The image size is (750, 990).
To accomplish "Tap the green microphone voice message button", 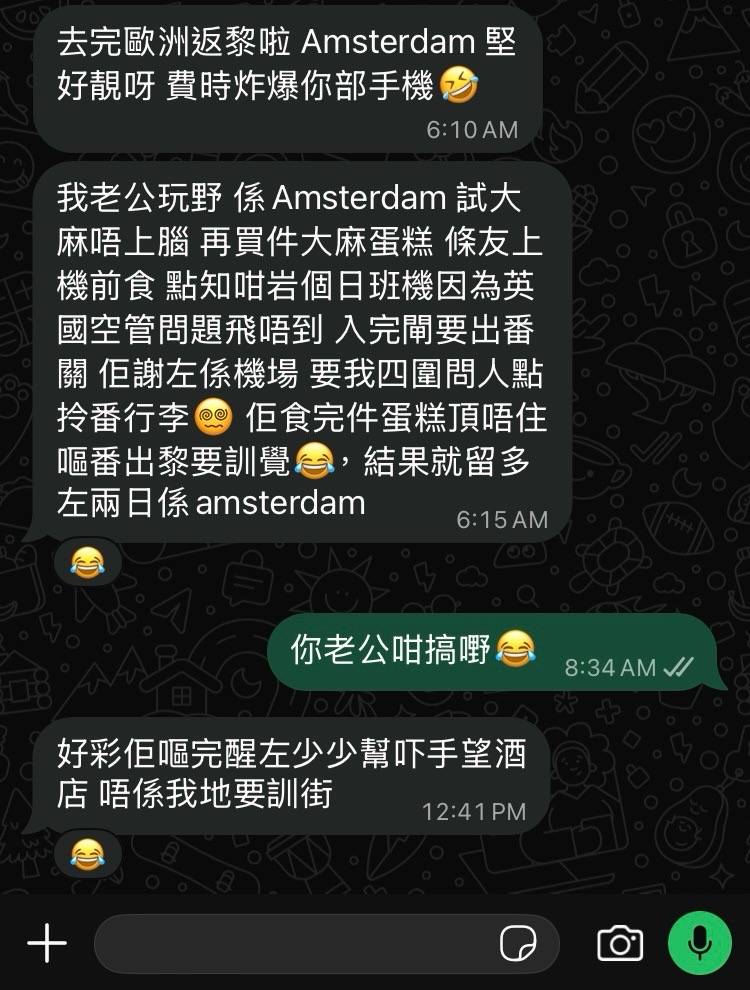I will point(700,943).
